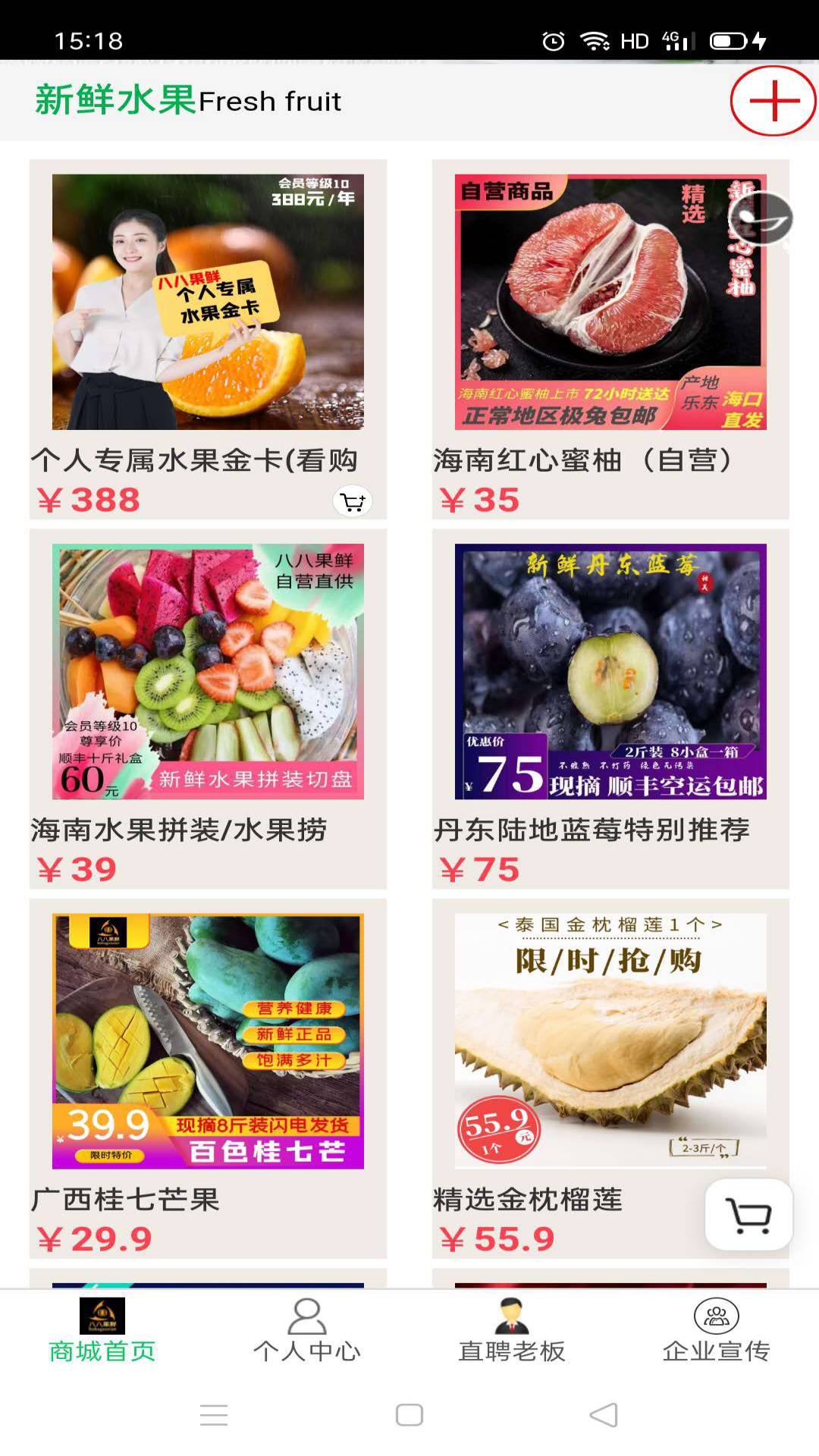View 海南水果拼装/水果捞 product
819x1456 pixels.
point(208,708)
